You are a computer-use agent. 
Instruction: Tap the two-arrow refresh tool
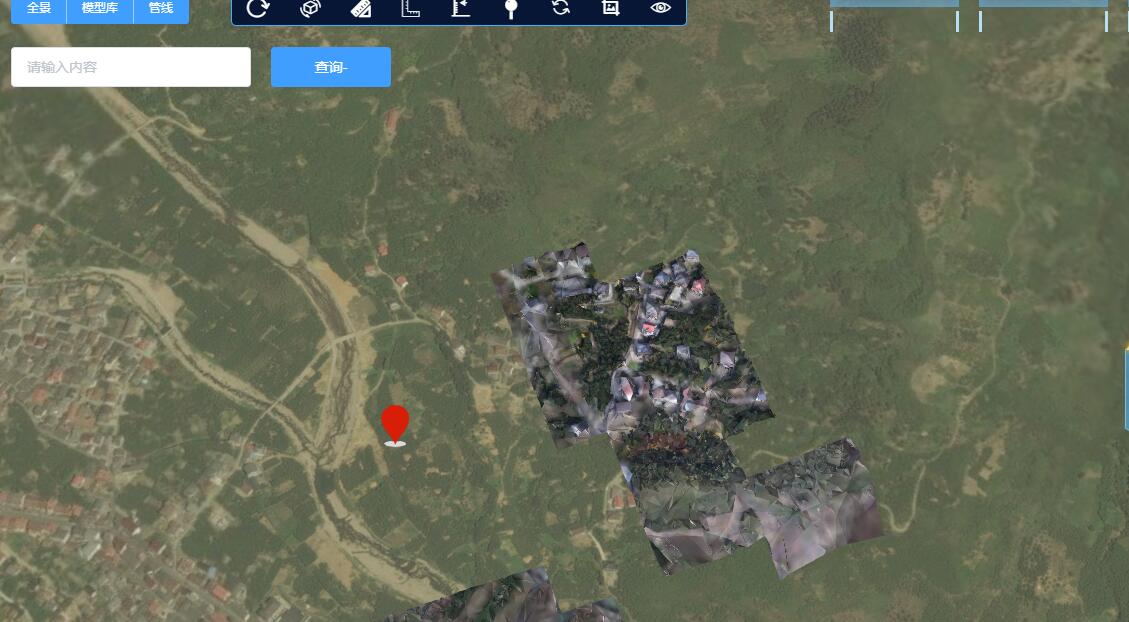click(561, 8)
